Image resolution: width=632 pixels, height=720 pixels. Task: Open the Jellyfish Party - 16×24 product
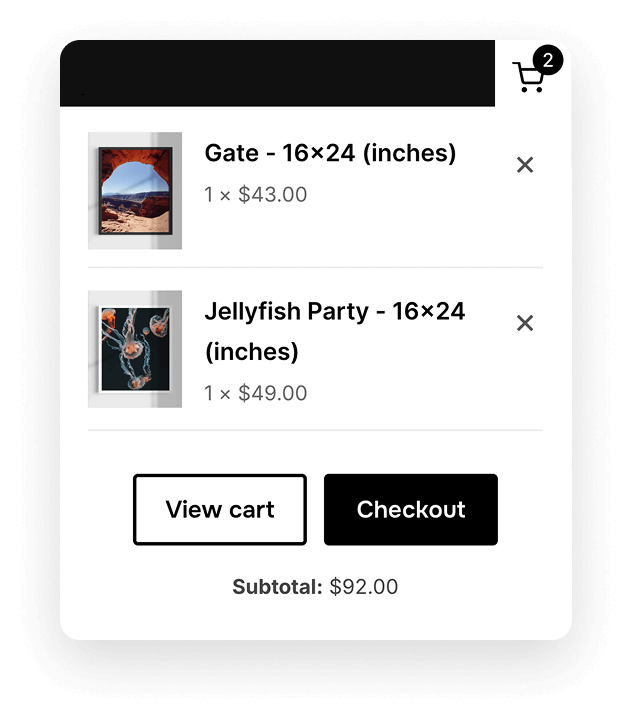coord(334,312)
